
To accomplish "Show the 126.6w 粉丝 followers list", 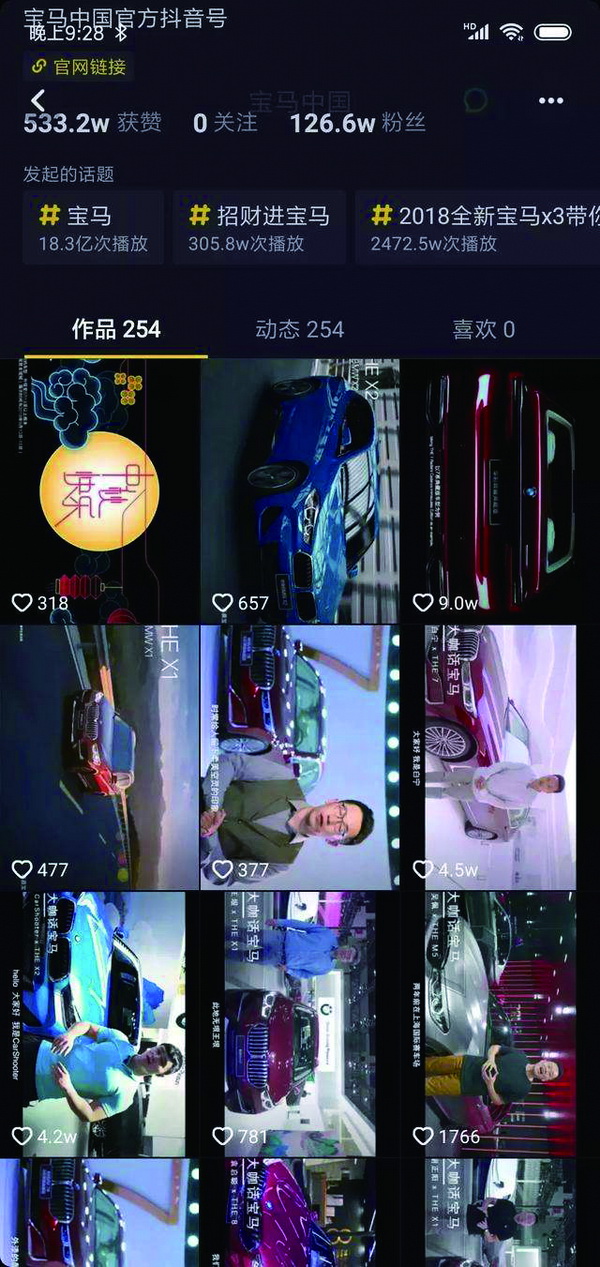I will (358, 123).
